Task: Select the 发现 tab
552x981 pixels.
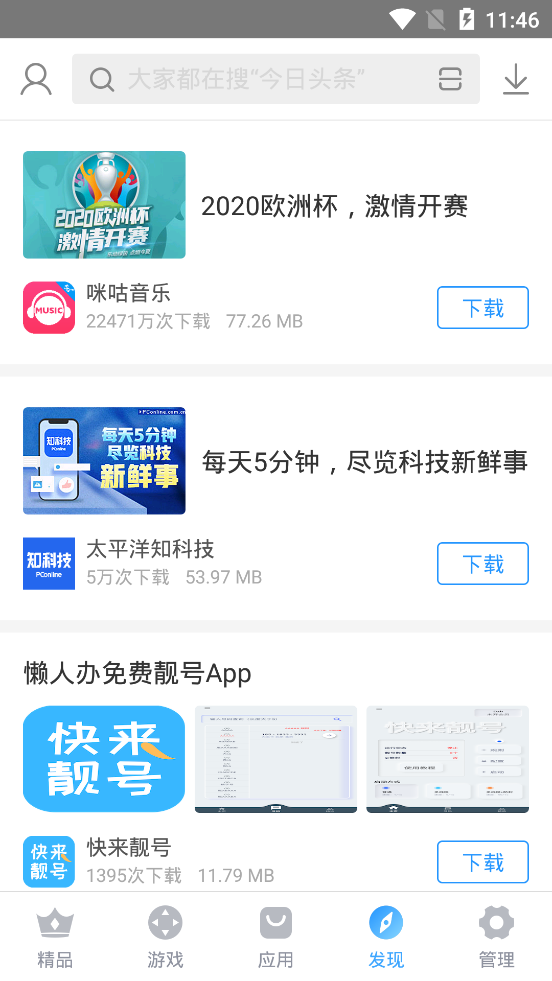Action: [386, 937]
